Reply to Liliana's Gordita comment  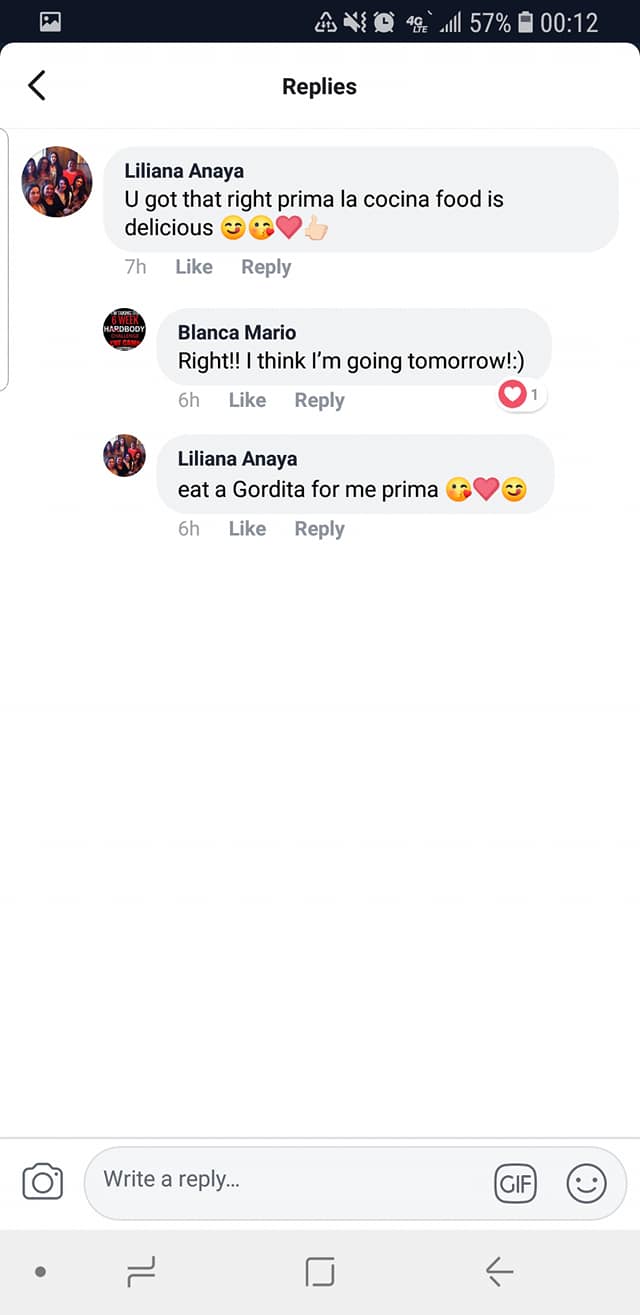(319, 529)
